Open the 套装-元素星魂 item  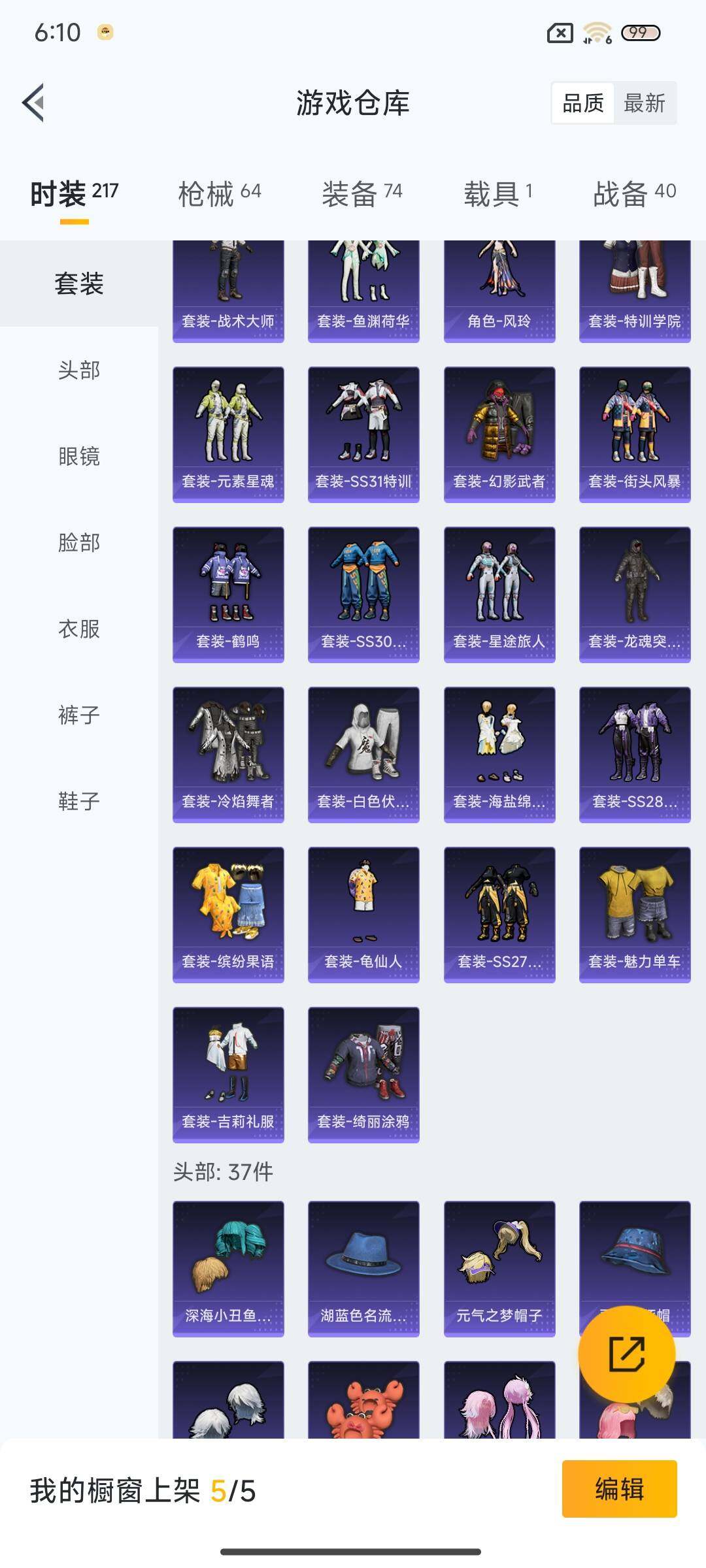[228, 434]
